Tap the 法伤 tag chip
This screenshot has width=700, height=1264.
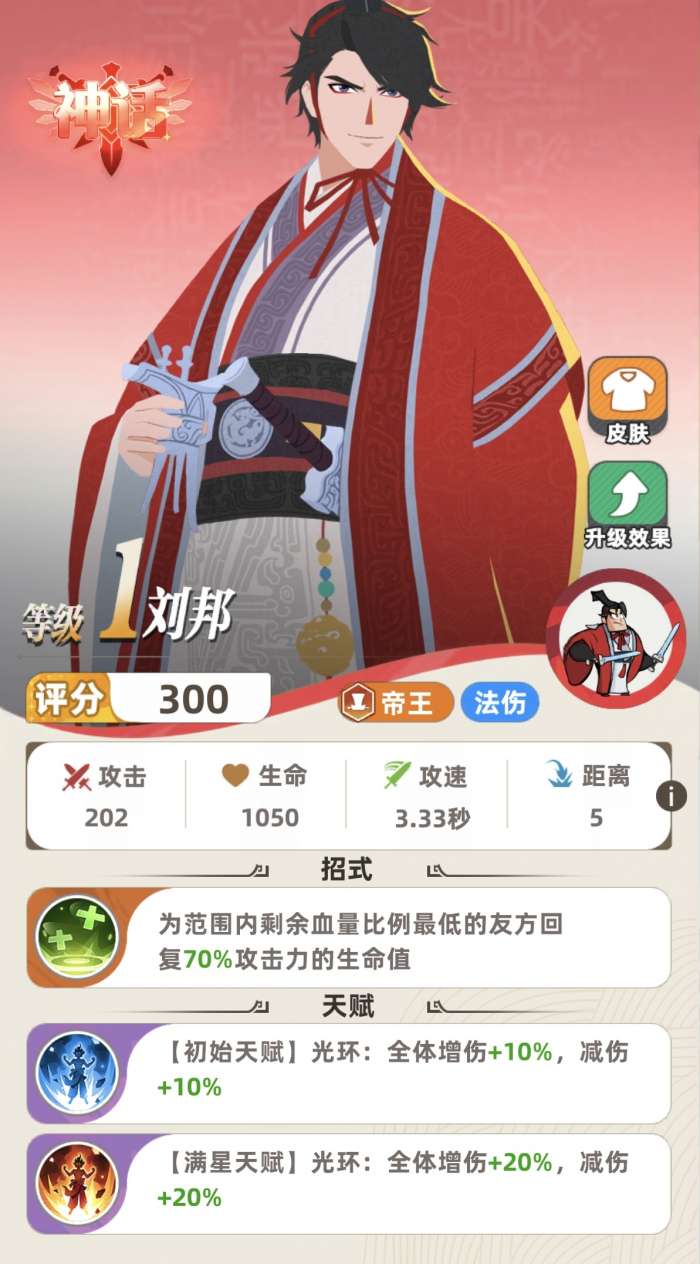(500, 703)
